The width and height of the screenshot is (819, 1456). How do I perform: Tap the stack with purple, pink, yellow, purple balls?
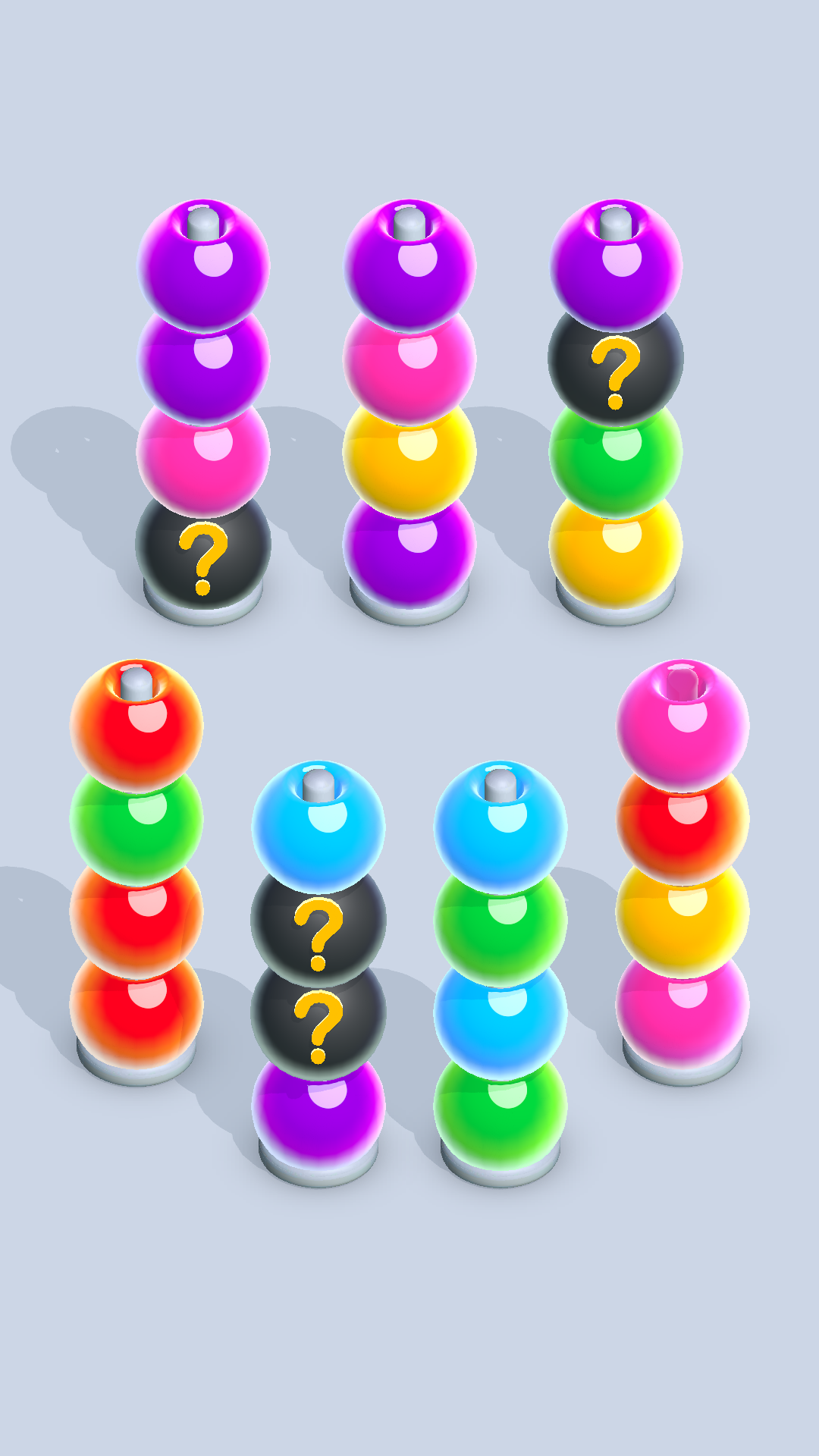[409, 409]
